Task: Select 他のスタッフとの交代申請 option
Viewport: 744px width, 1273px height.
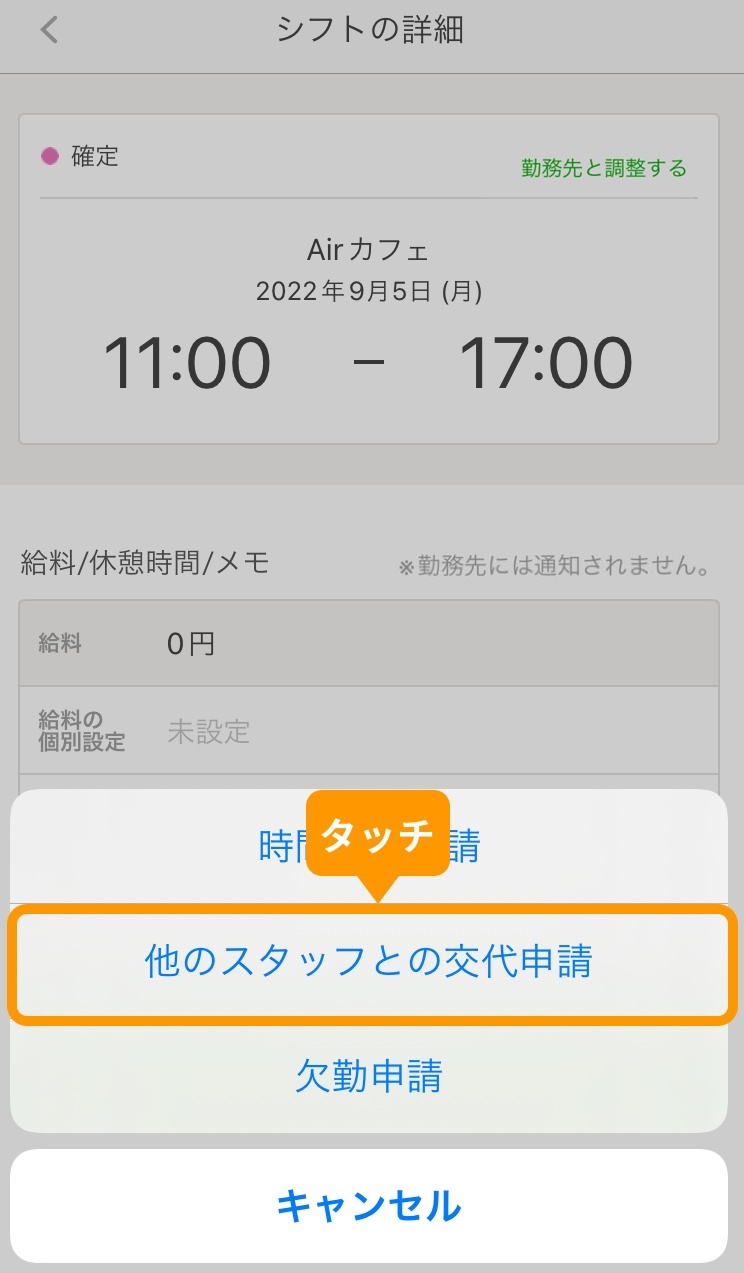Action: click(x=369, y=962)
